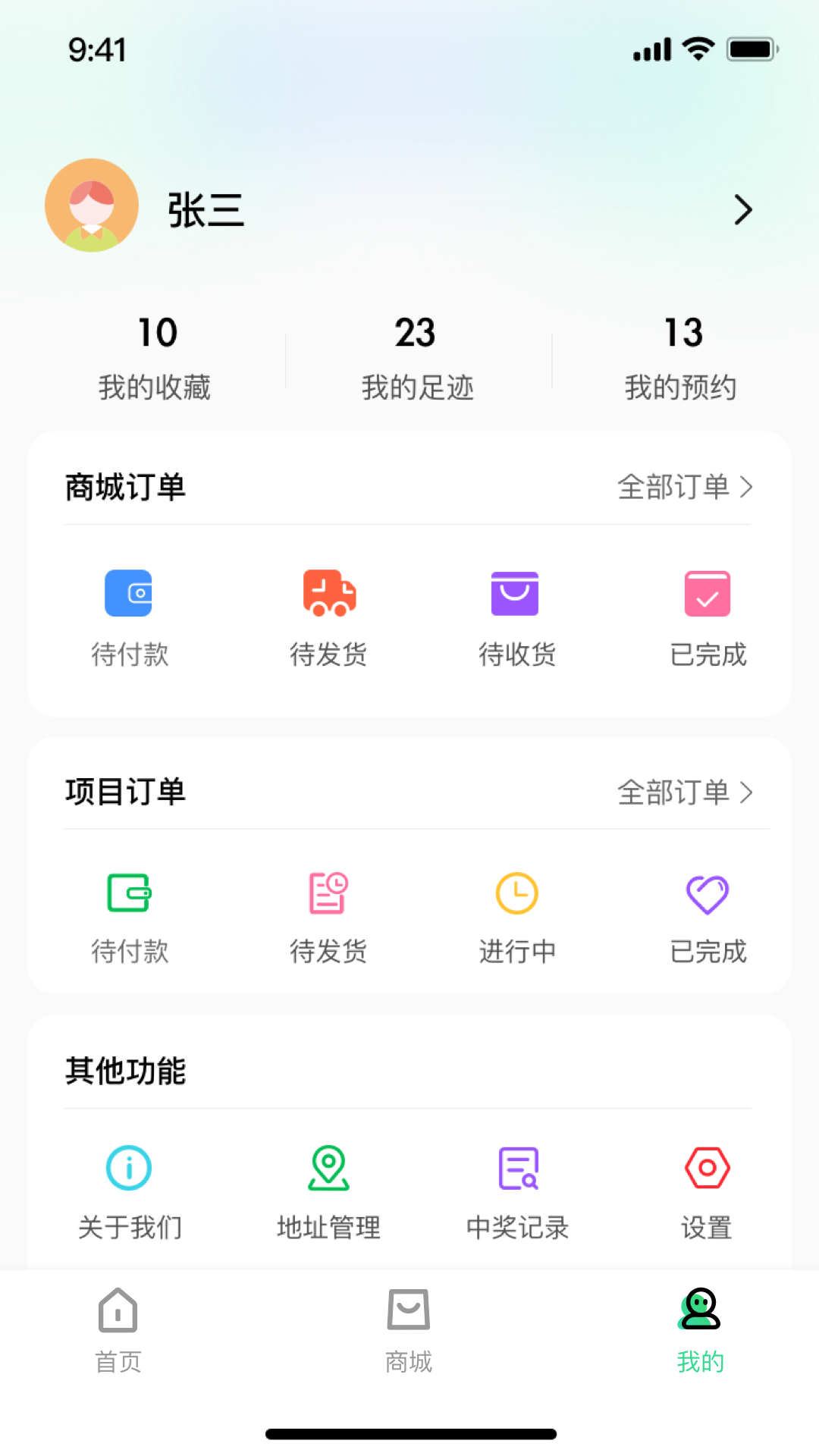Open 地址管理 location icon
819x1456 pixels.
[x=328, y=1168]
